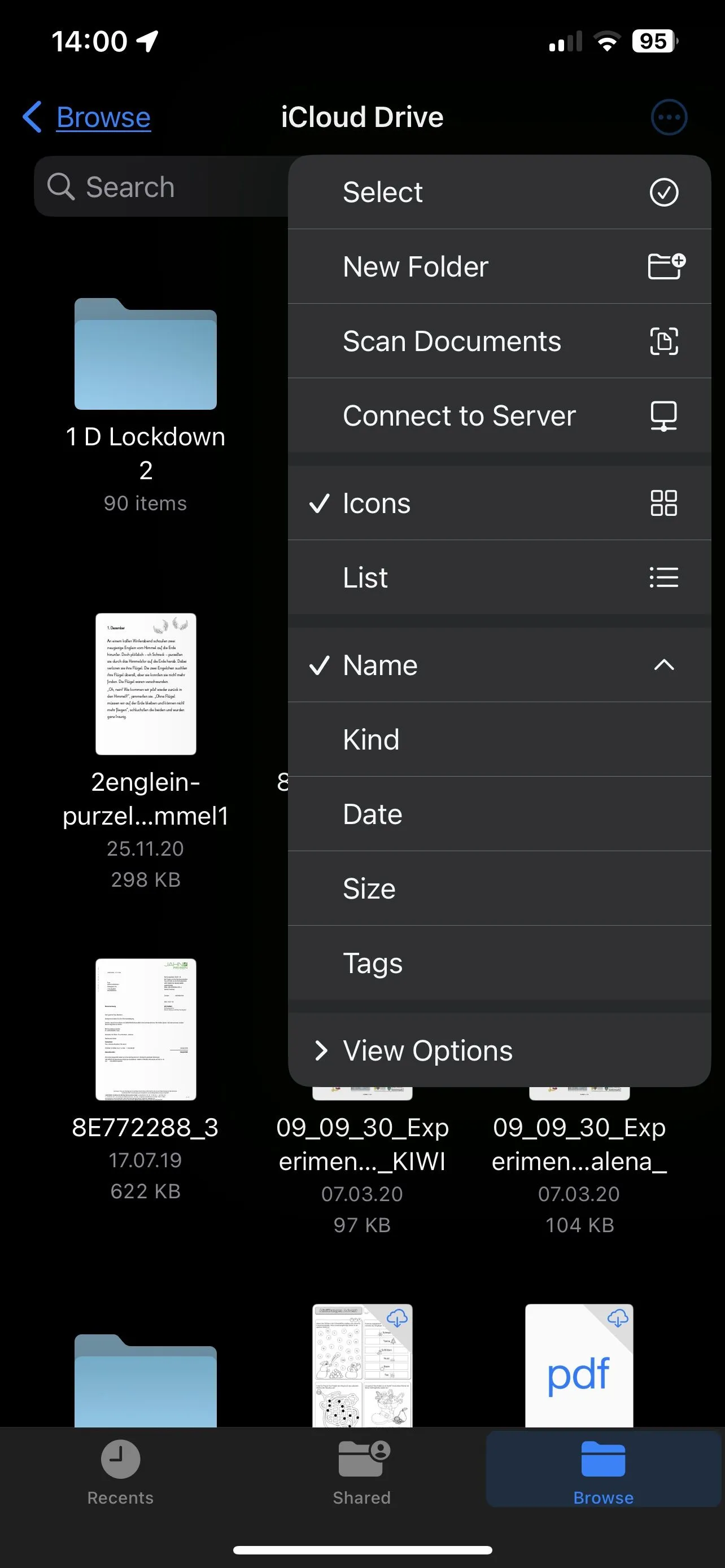The width and height of the screenshot is (725, 1568).
Task: Switch to the Recents tab
Action: point(120,1470)
